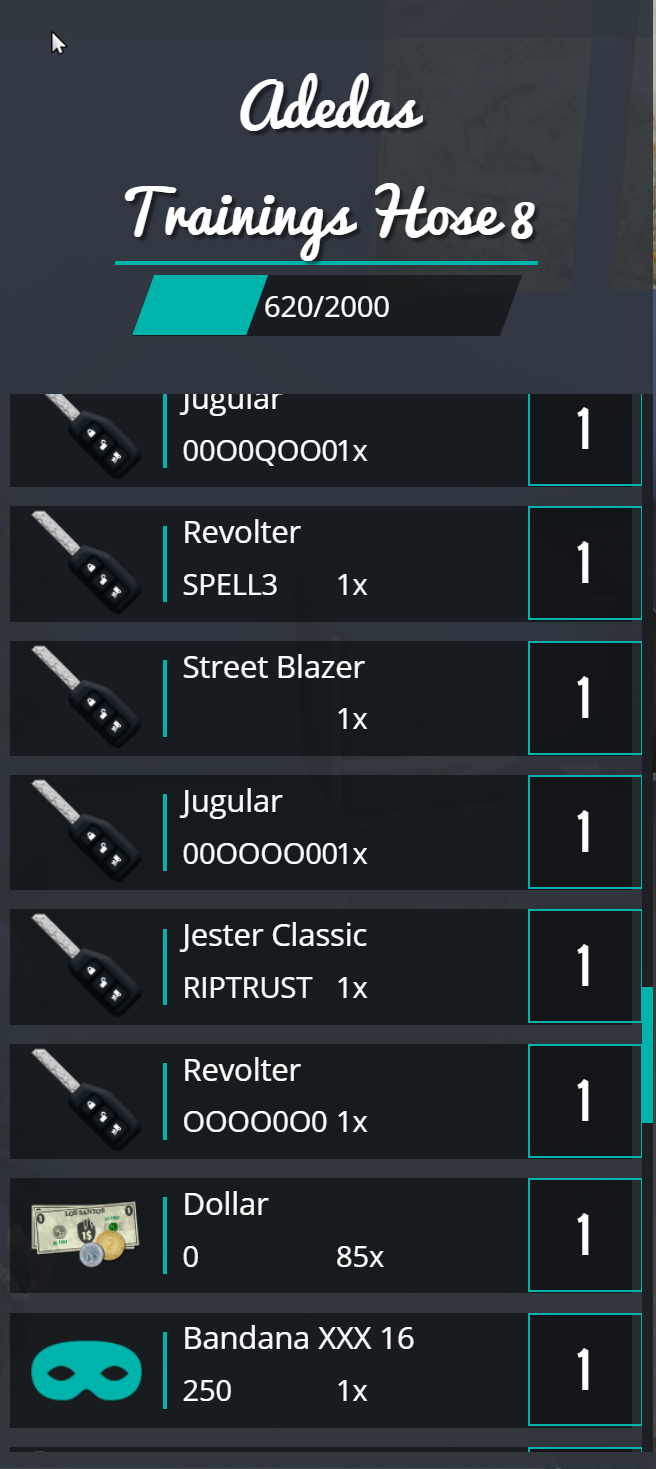Edit the quantity box for Bandana XXX 16

[585, 1370]
